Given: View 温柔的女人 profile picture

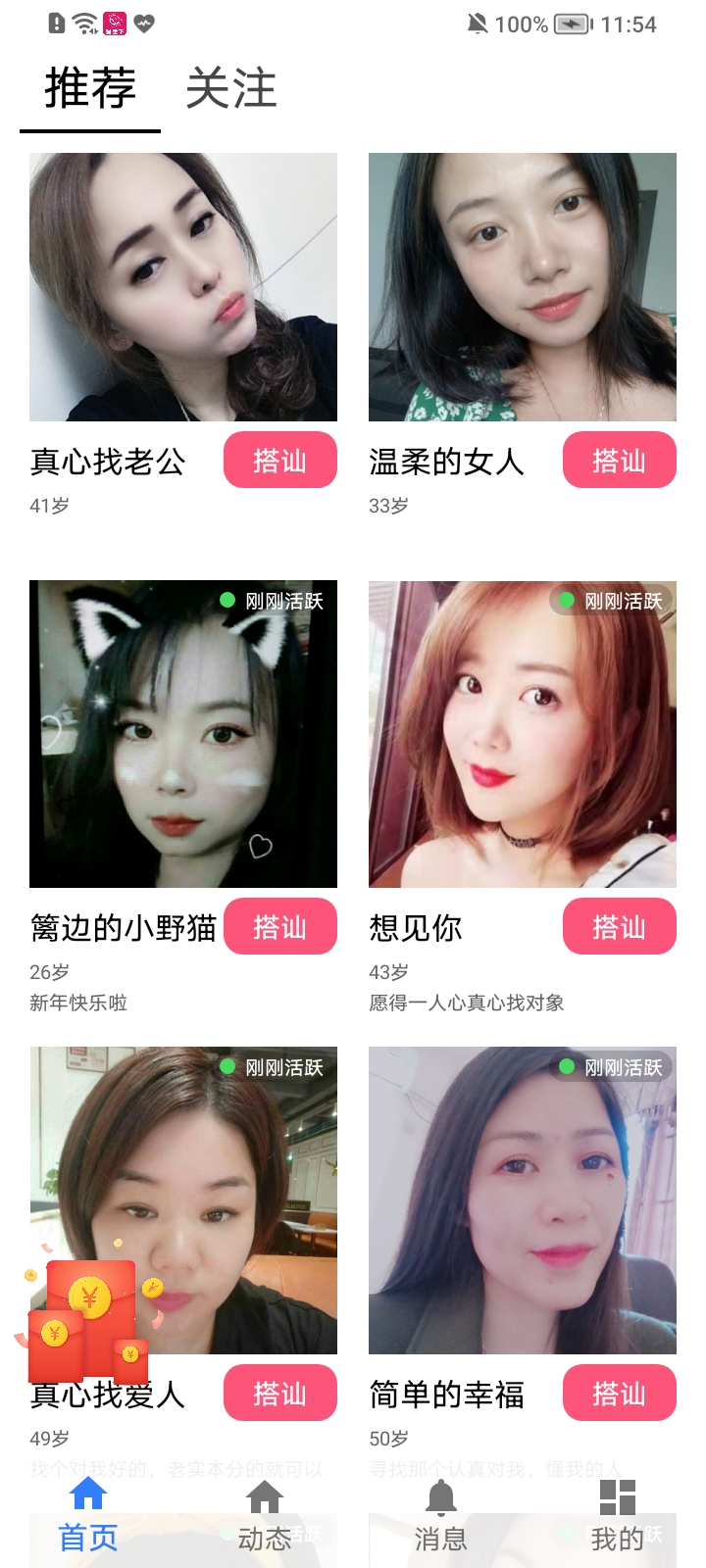Looking at the screenshot, I should [523, 287].
